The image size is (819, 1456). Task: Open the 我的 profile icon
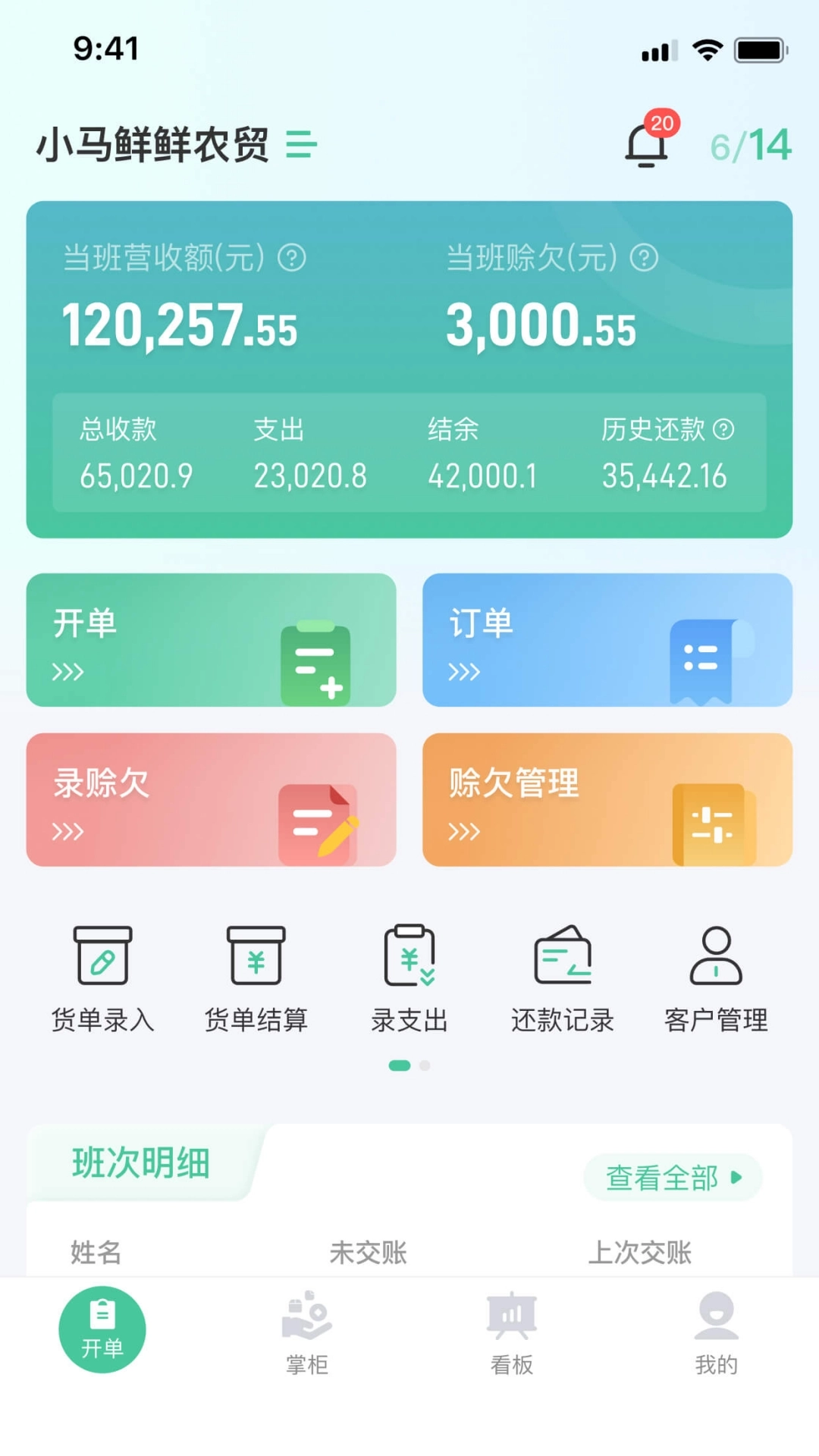pyautogui.click(x=717, y=1335)
